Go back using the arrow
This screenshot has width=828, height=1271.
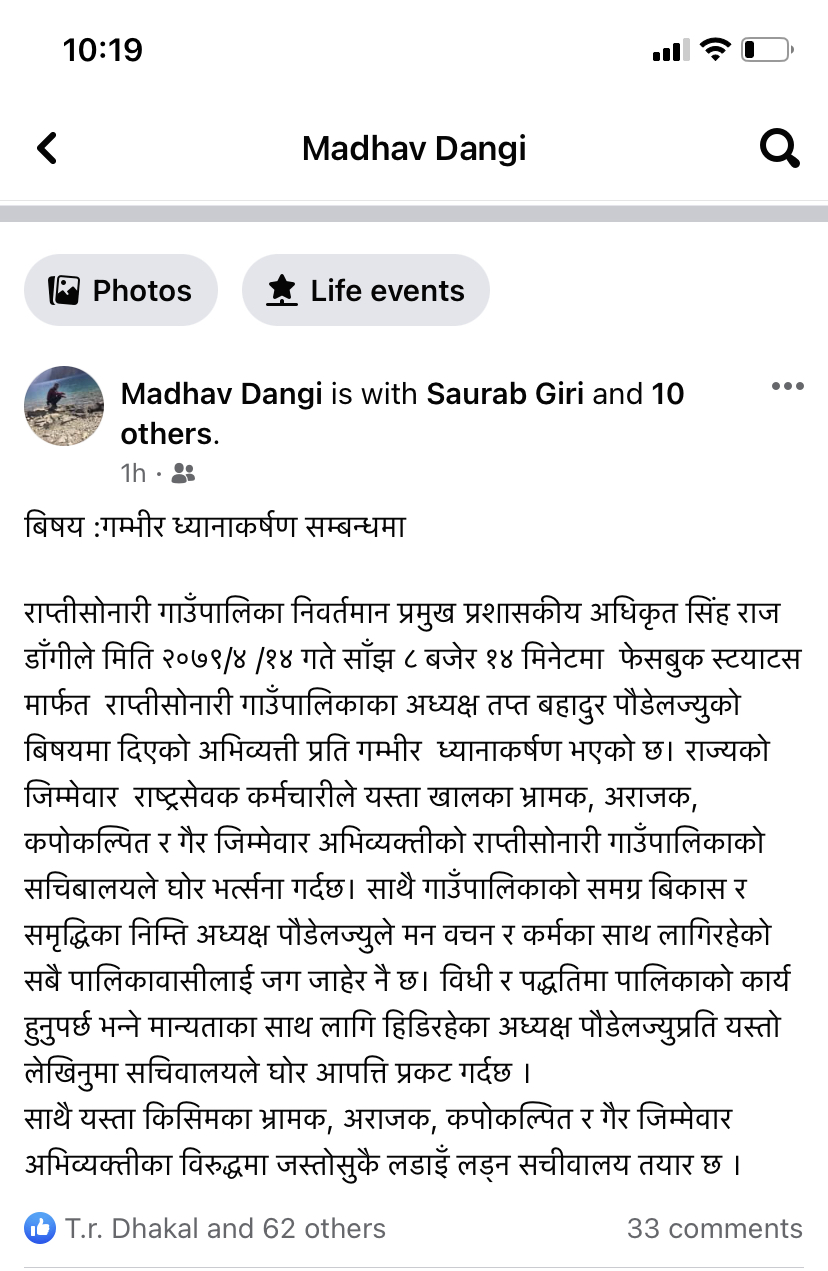coord(47,149)
